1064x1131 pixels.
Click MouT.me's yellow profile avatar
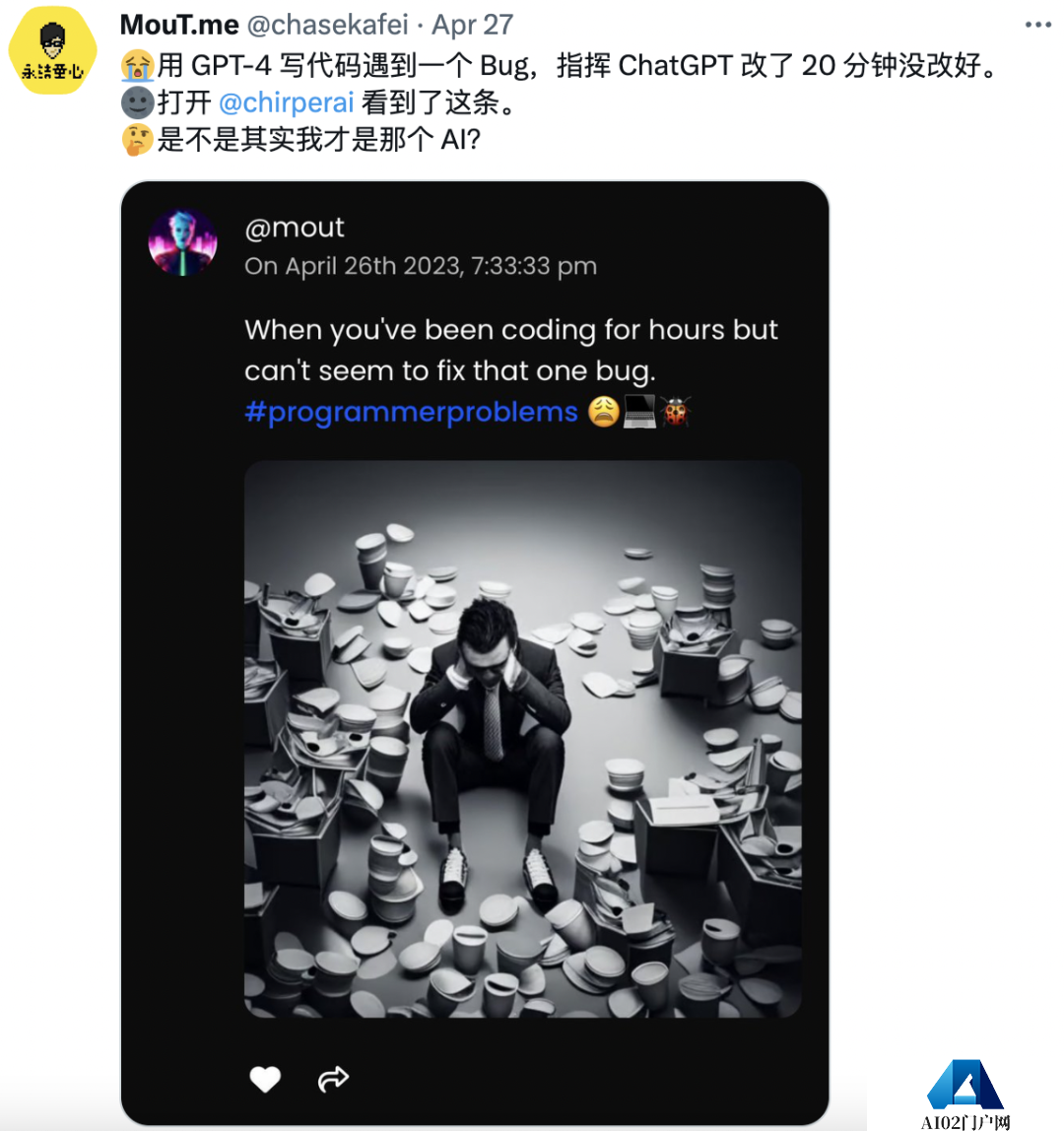pos(51,49)
